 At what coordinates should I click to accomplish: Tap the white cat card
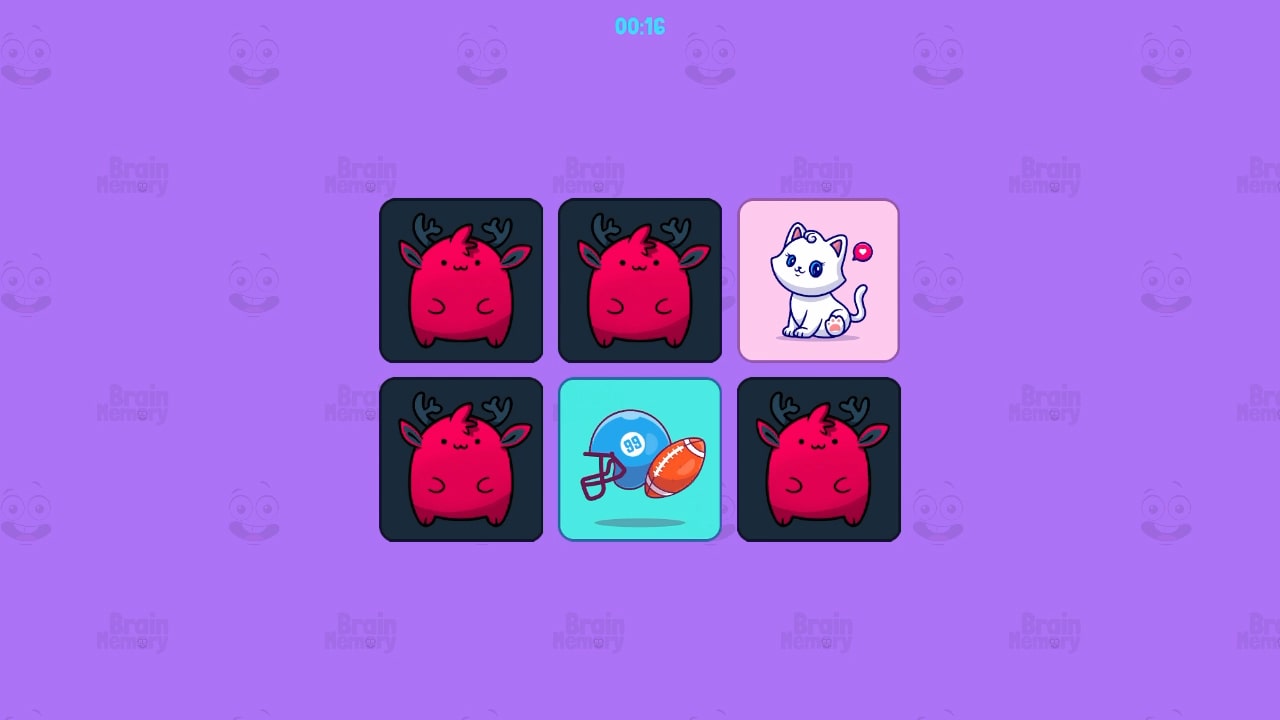point(818,280)
